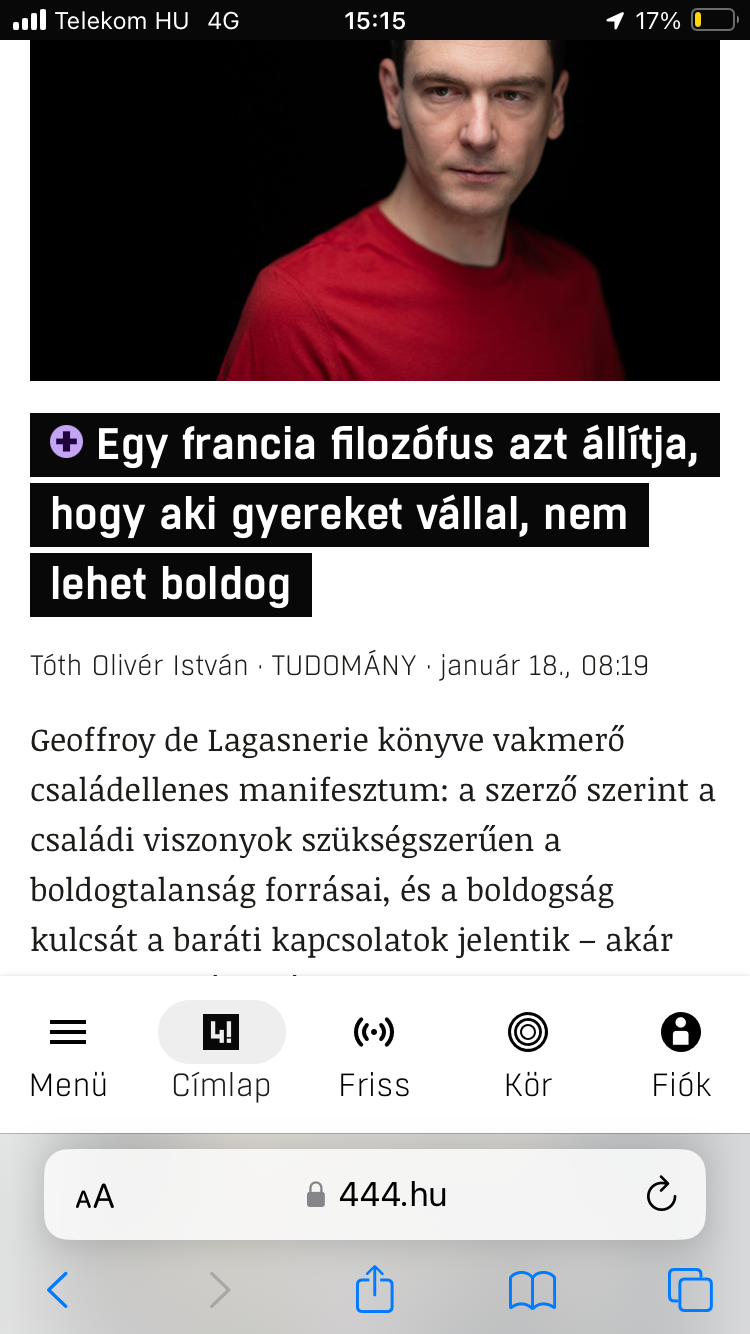Reload the page
The width and height of the screenshot is (750, 1334).
point(661,1195)
